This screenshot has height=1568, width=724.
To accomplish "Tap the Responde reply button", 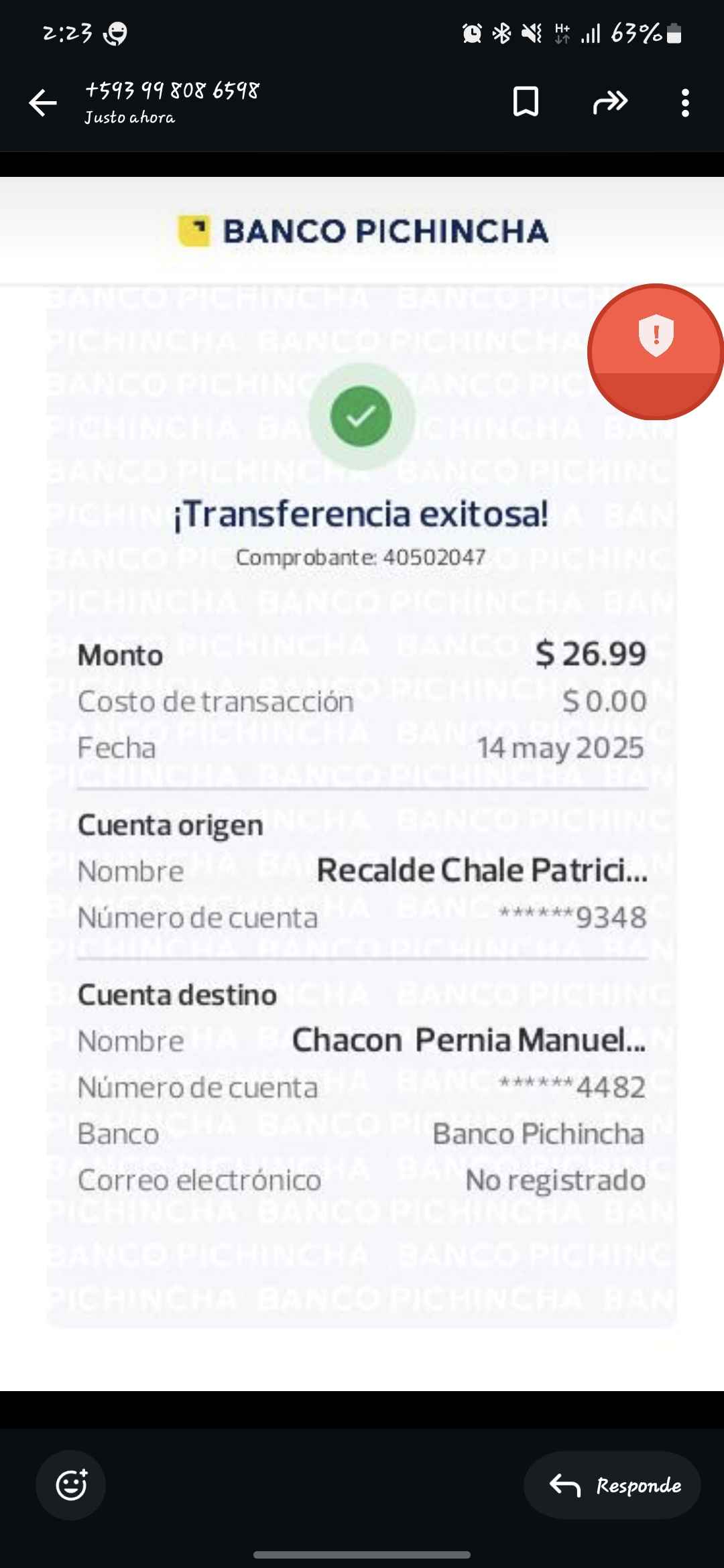I will (x=612, y=1484).
